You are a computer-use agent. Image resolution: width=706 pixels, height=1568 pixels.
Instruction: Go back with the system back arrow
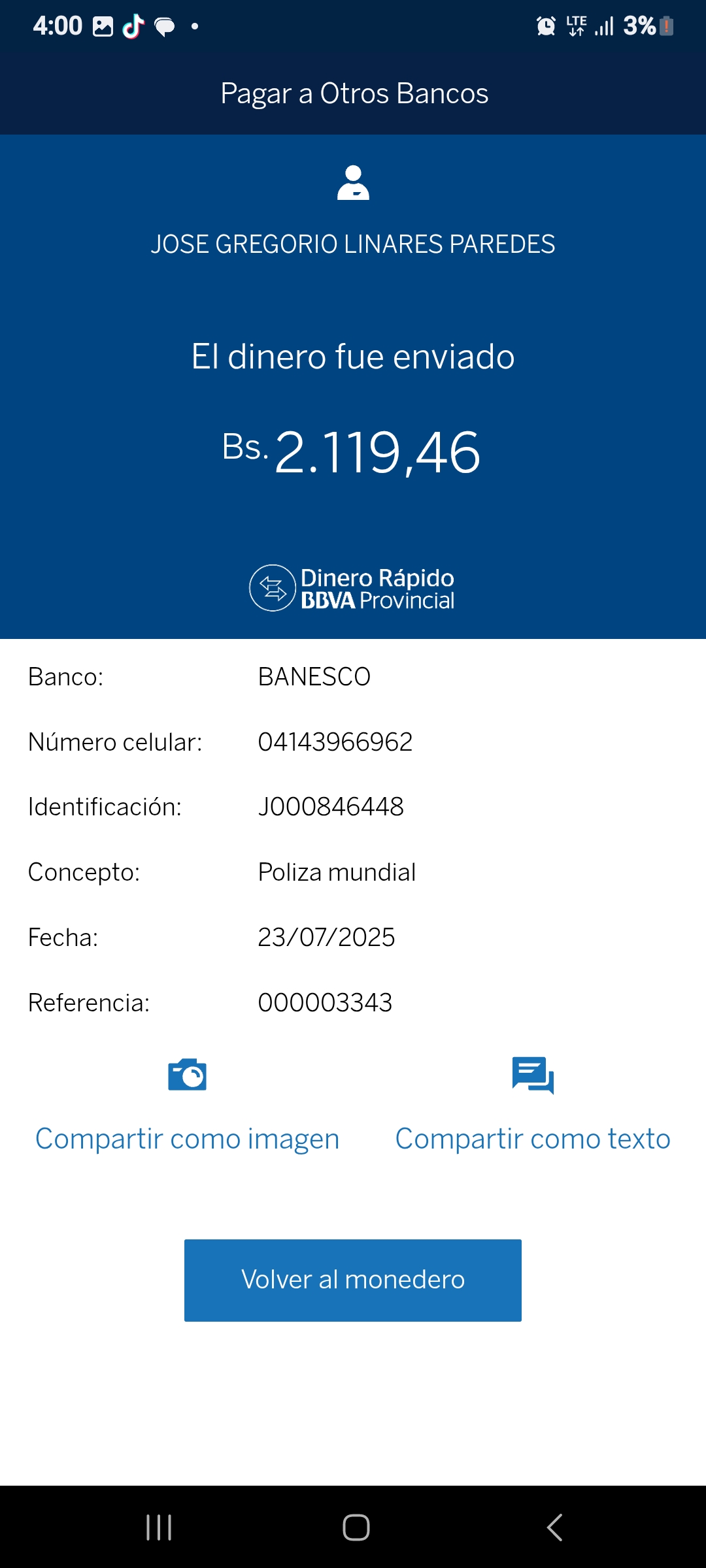click(554, 1527)
